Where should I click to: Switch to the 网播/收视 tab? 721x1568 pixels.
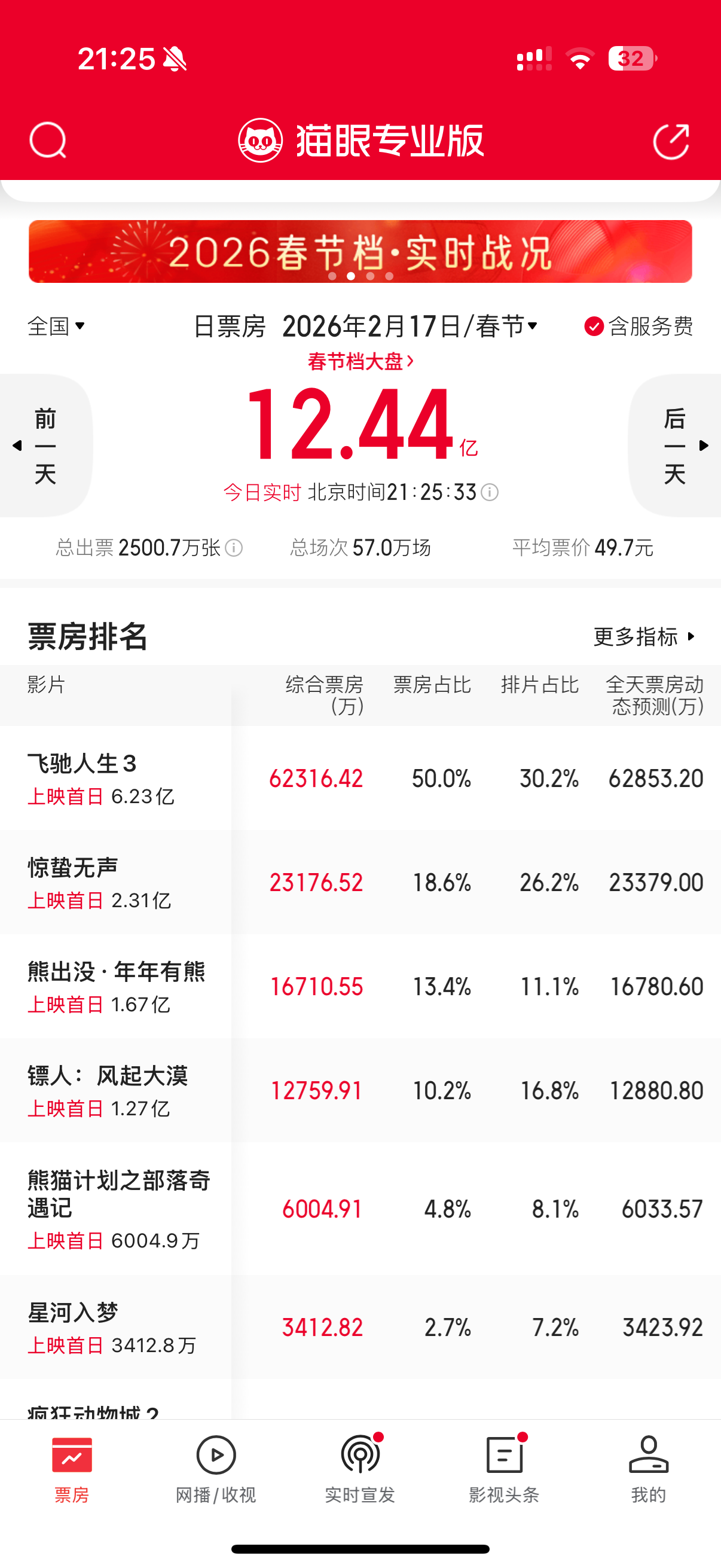(216, 1468)
